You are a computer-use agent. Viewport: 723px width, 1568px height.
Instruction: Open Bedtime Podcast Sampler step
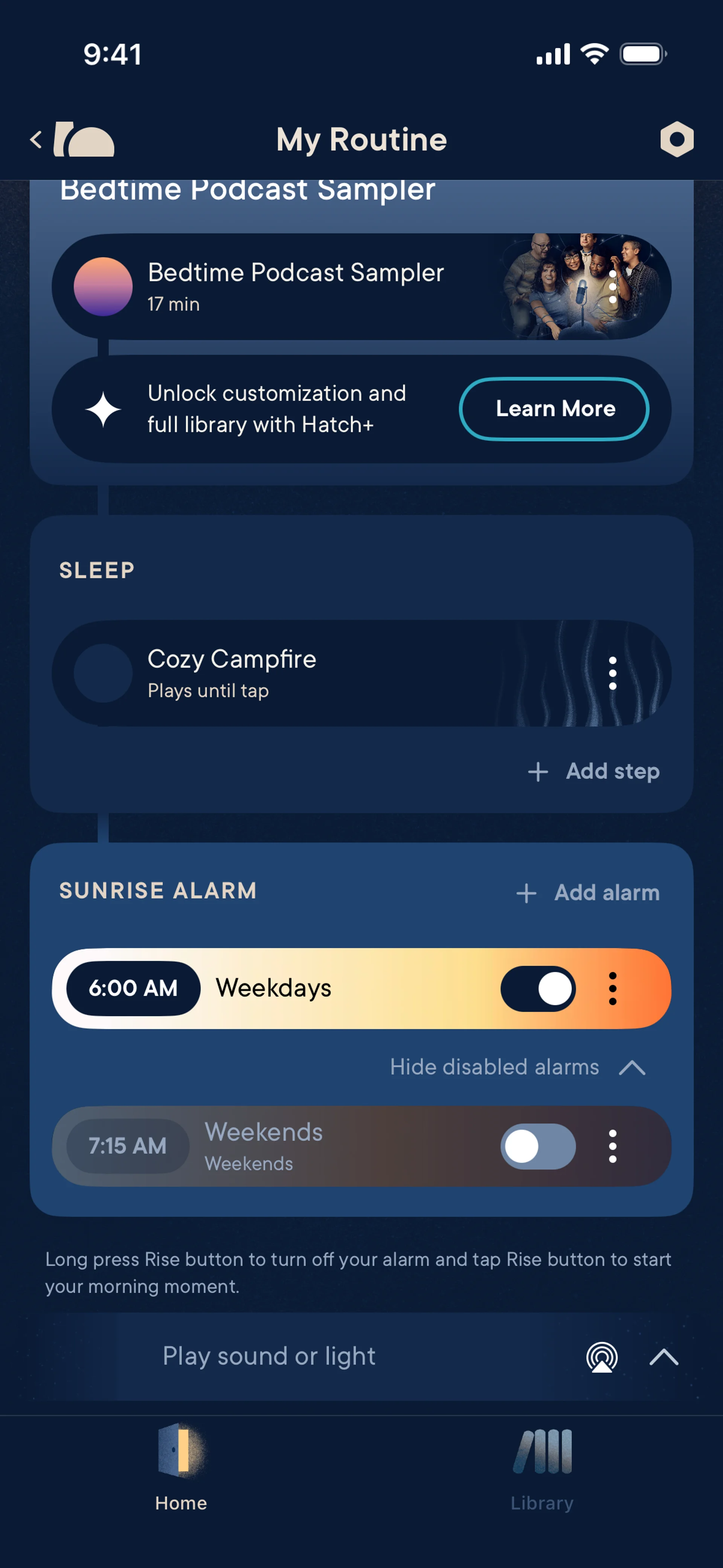pyautogui.click(x=296, y=286)
